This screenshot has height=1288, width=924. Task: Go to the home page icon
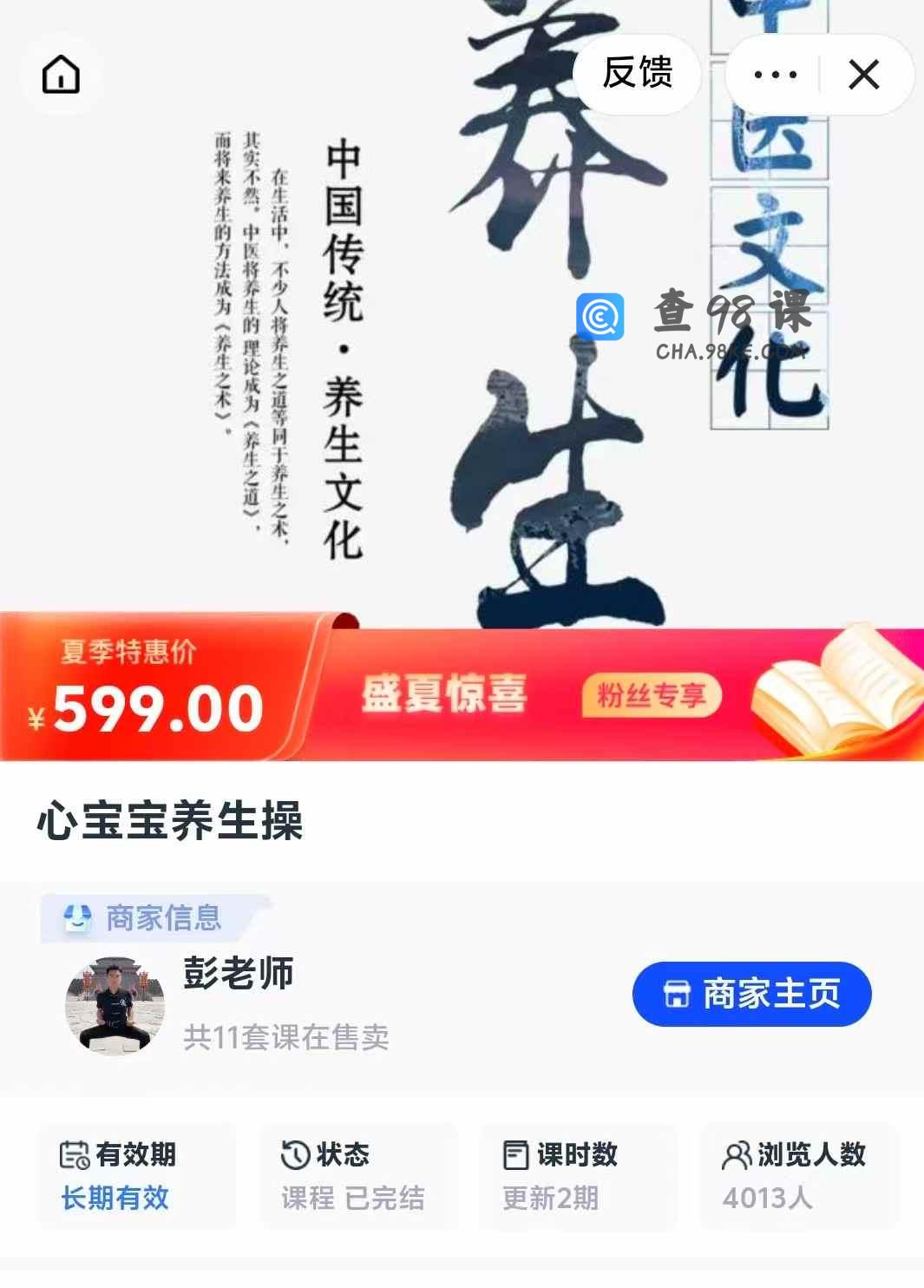[x=61, y=75]
